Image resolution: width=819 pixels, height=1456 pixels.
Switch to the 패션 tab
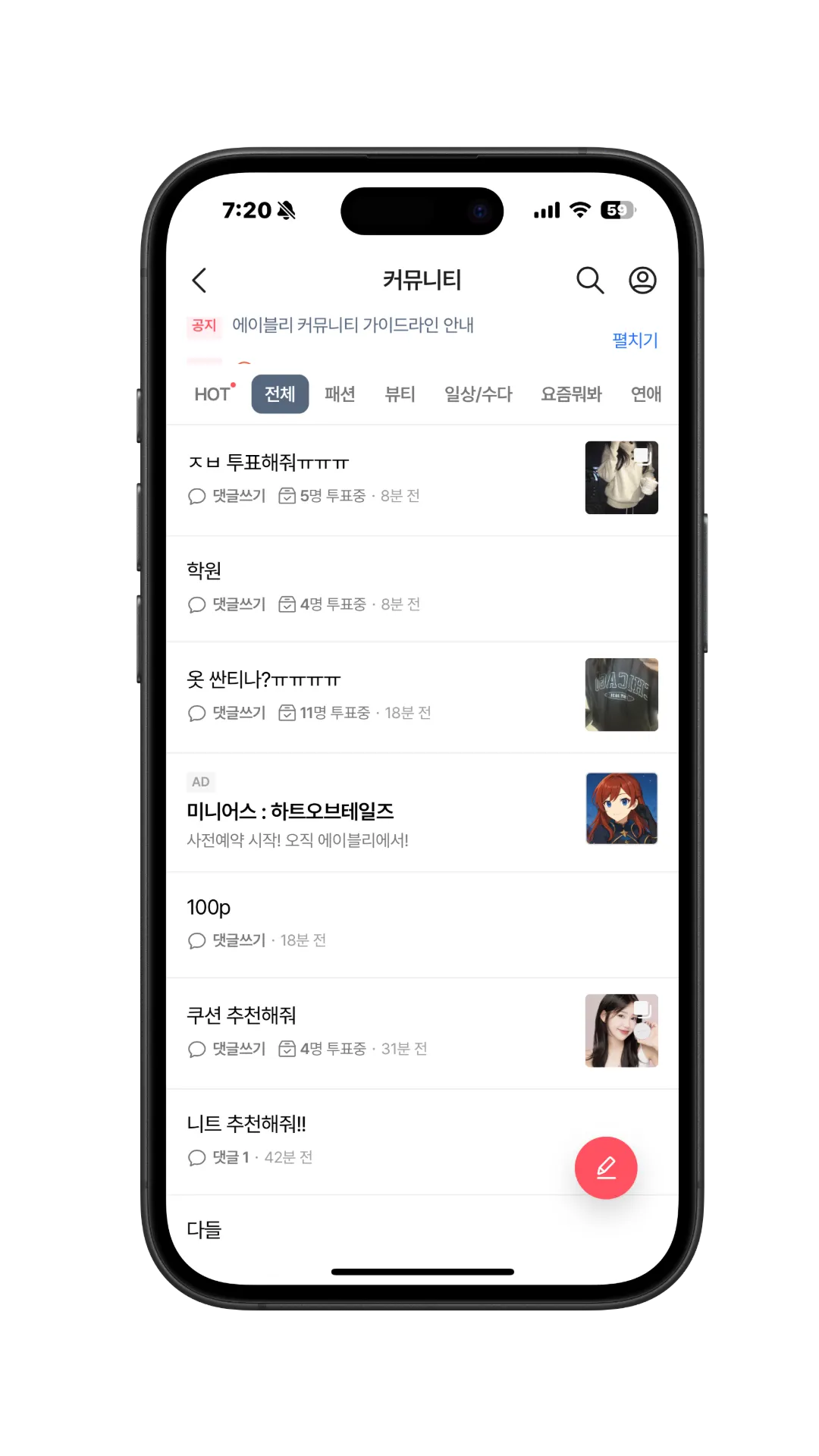coord(340,394)
